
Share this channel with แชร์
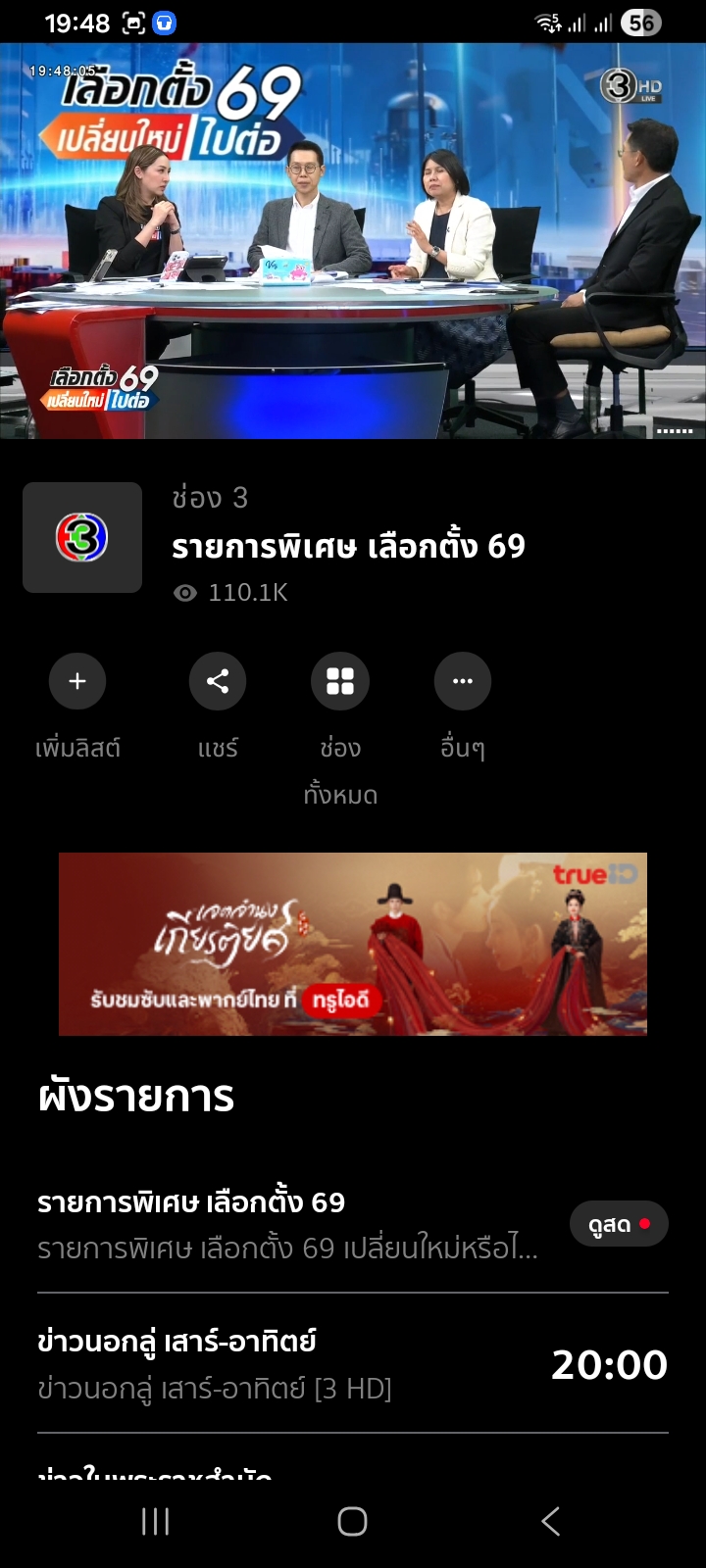218,681
